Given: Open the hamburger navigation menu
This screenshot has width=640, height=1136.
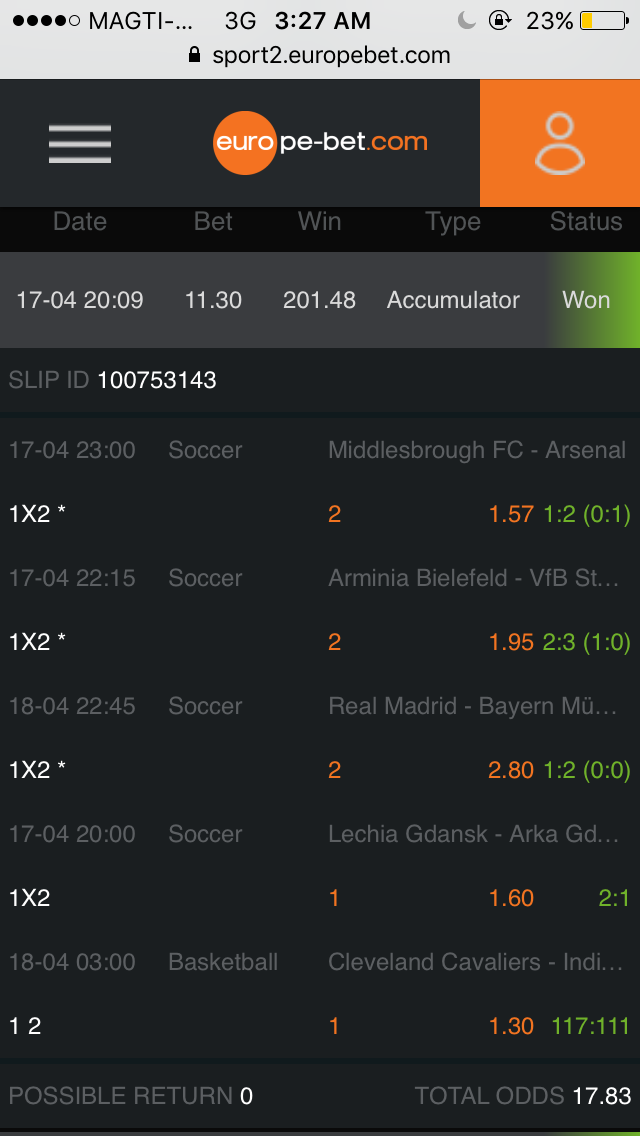Looking at the screenshot, I should [x=80, y=143].
